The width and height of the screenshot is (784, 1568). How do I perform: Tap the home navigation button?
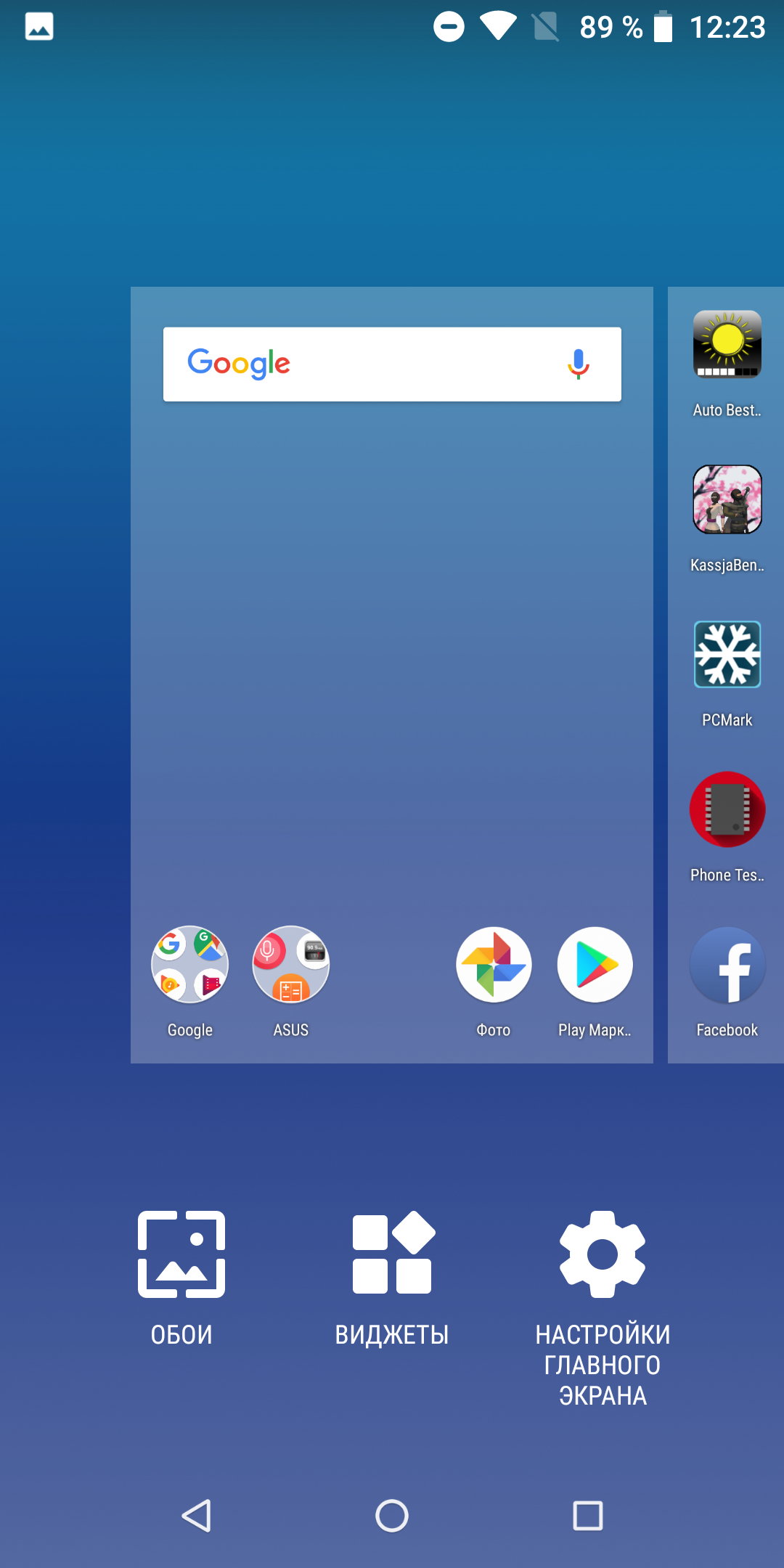[392, 1516]
